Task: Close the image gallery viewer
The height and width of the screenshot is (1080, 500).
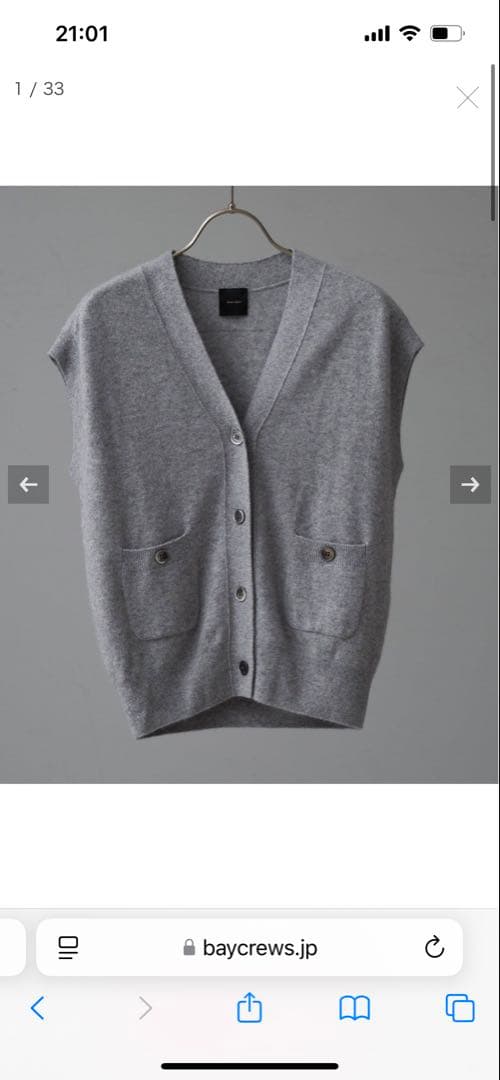Action: (468, 98)
